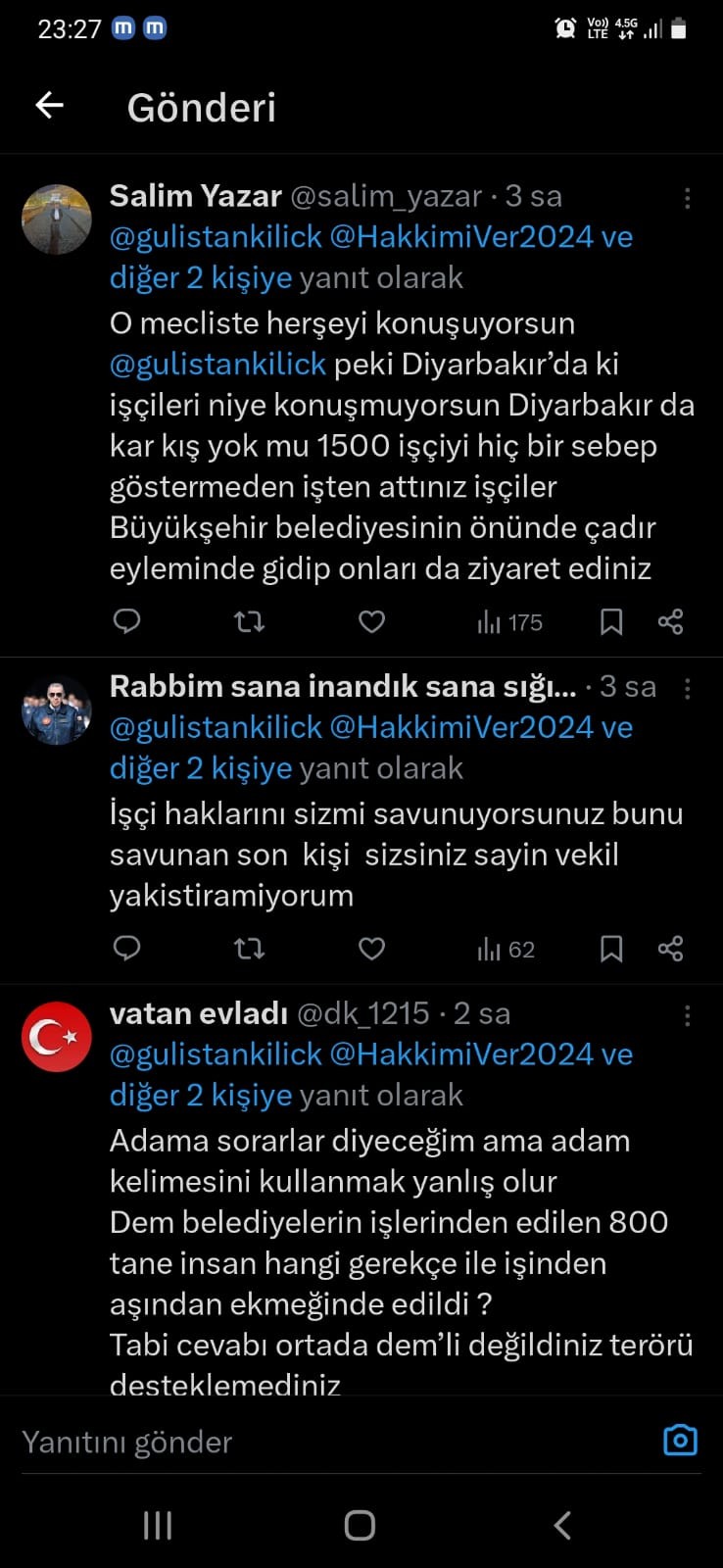Open vatan evladı's profile avatar

tap(57, 1037)
